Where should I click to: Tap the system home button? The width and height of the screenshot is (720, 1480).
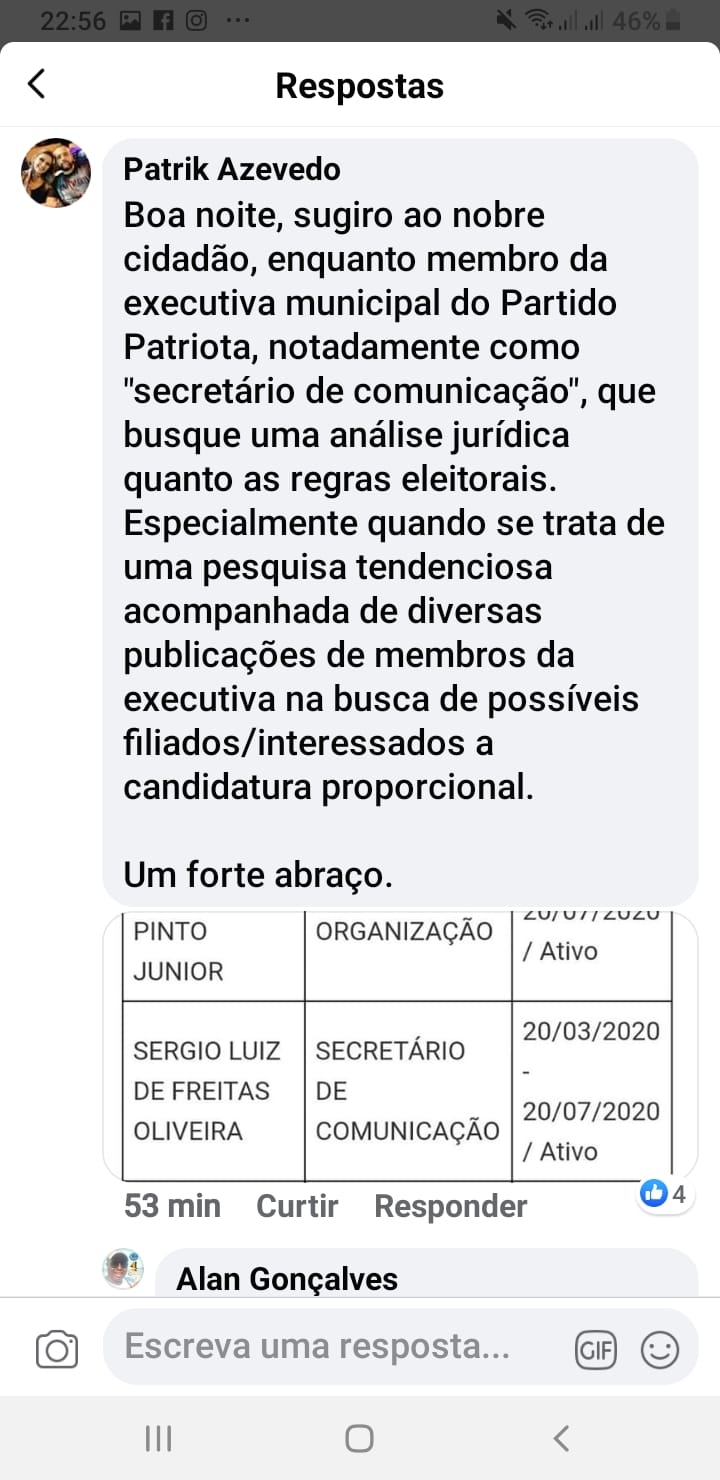tap(359, 1438)
